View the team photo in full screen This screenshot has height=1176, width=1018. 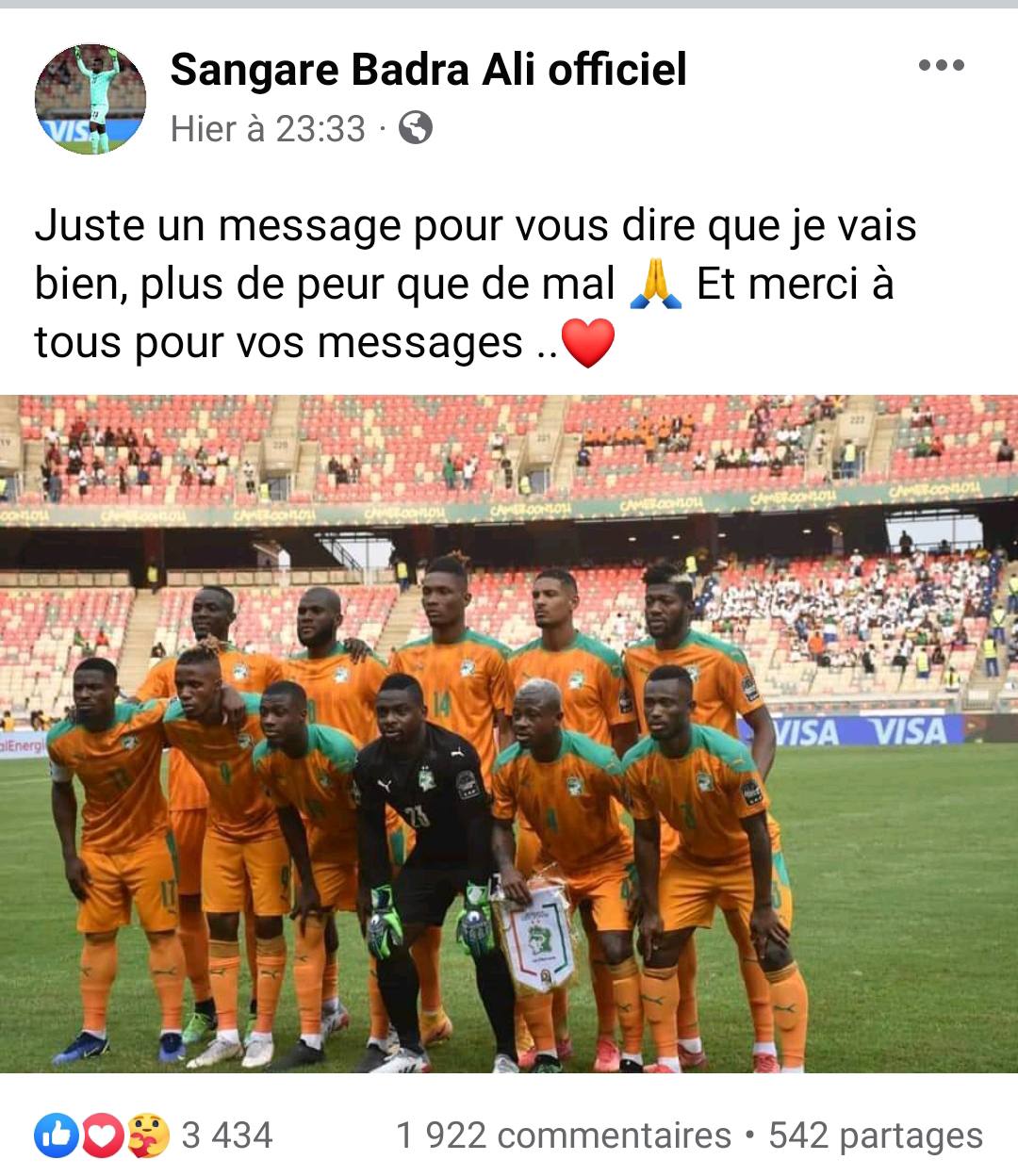[509, 733]
